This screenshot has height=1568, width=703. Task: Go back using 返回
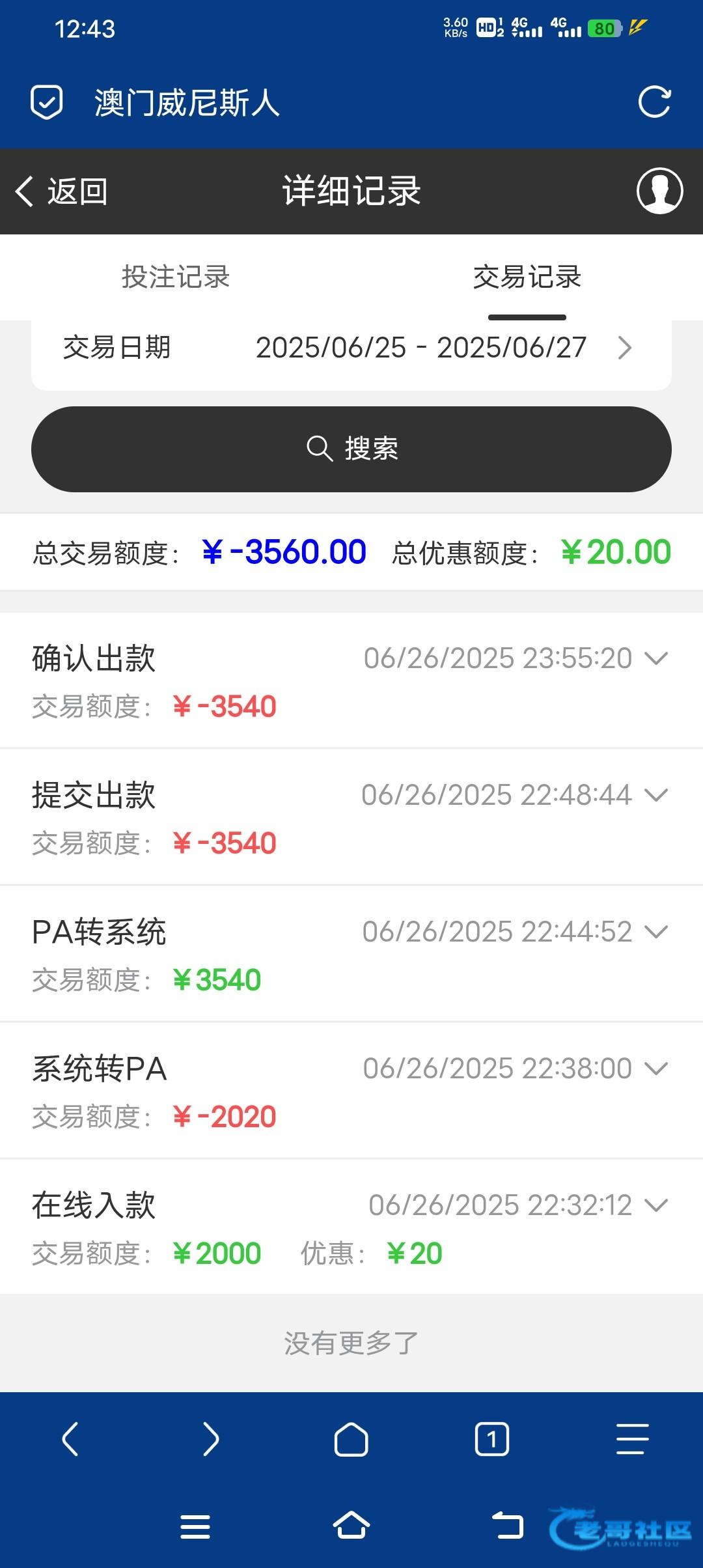click(x=61, y=191)
